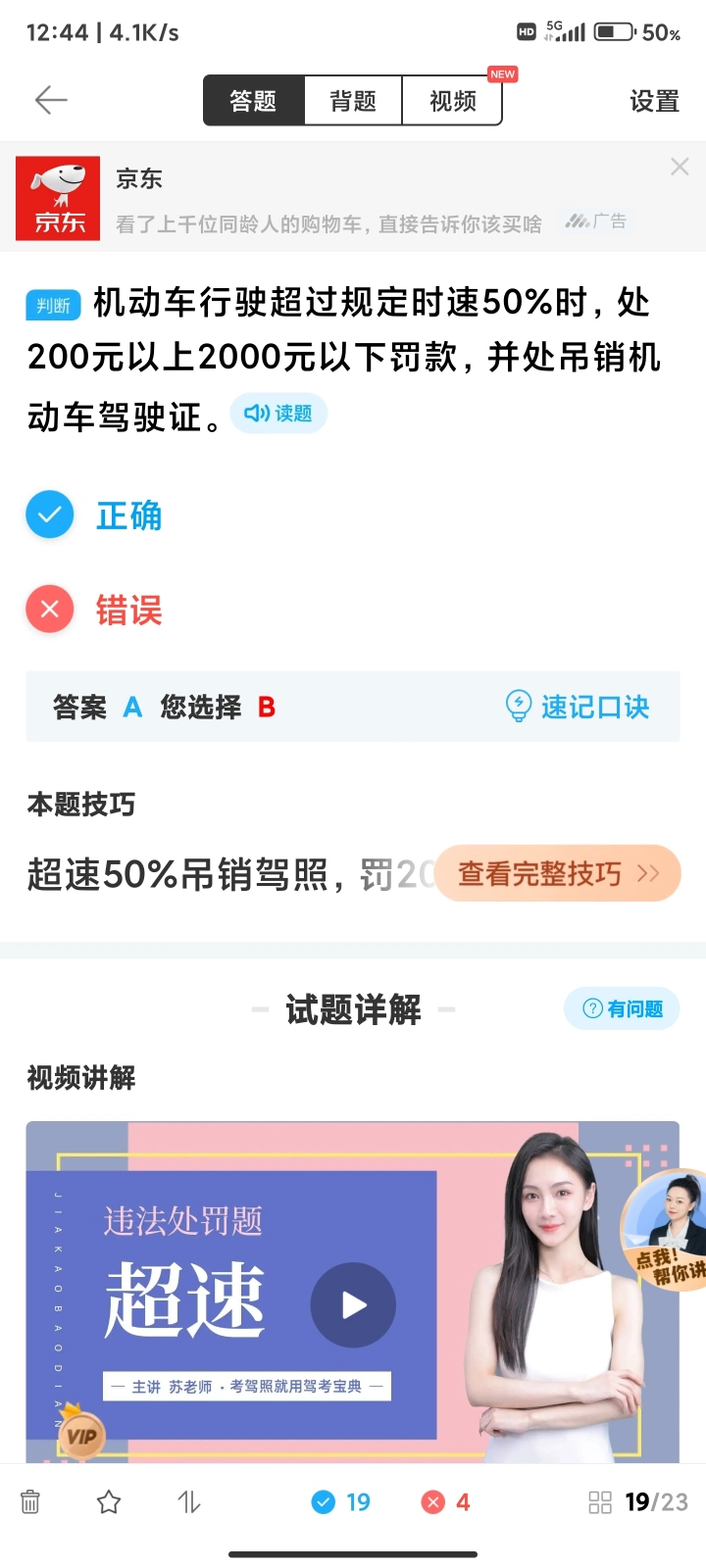Open 速记口诀 memory tip

point(578,707)
